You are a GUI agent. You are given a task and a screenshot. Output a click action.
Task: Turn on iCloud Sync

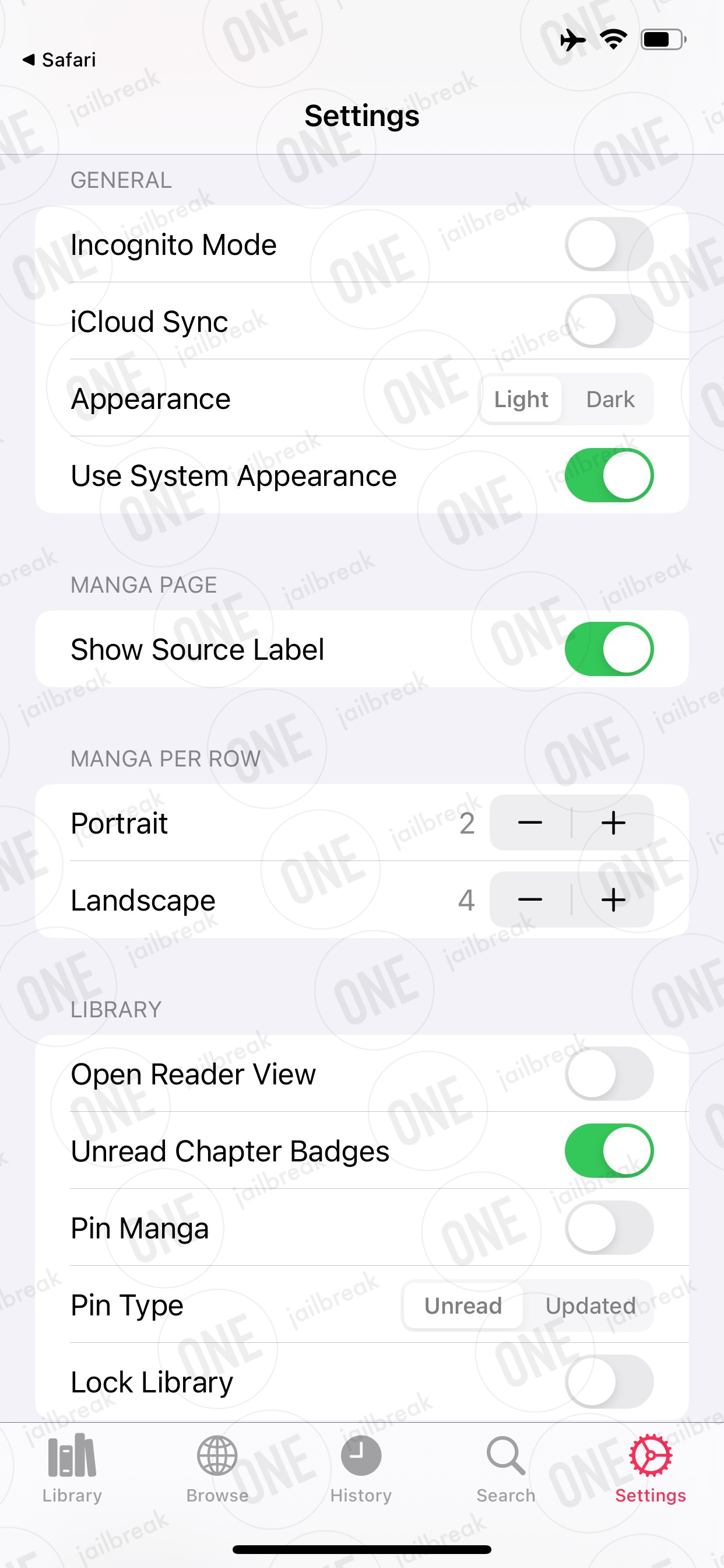[609, 321]
